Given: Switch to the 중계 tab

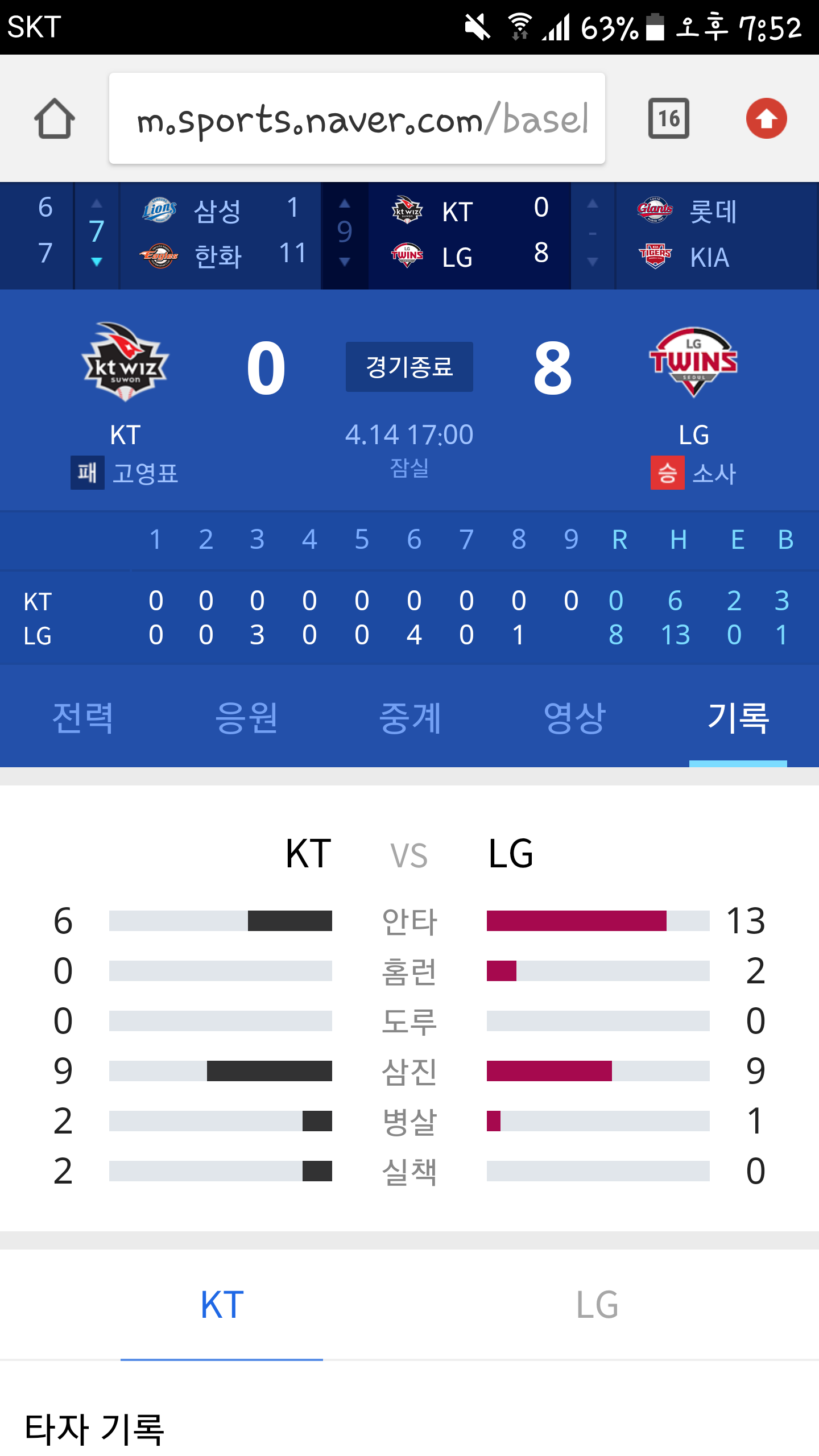Looking at the screenshot, I should 410,718.
